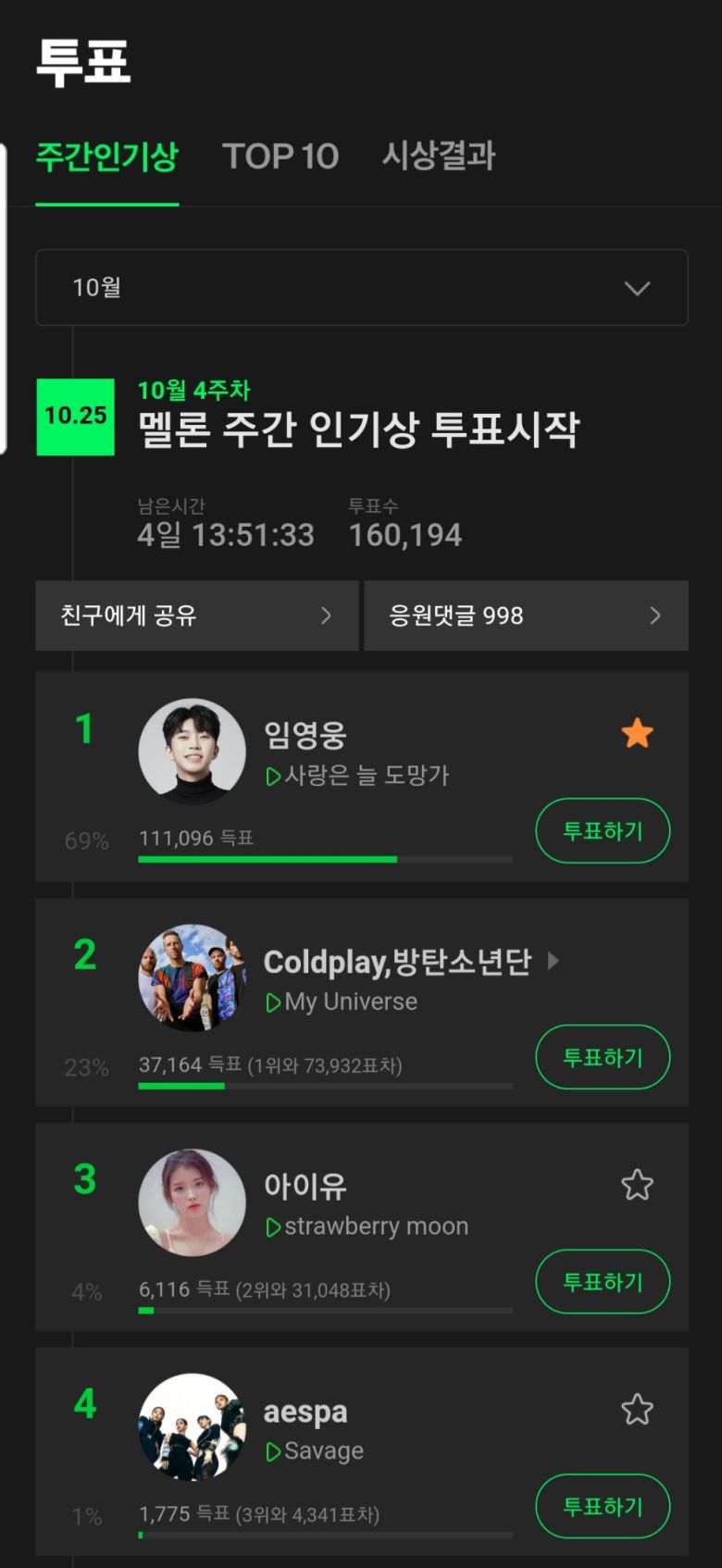Vote for 임영웅 using 투표하기

tap(602, 831)
